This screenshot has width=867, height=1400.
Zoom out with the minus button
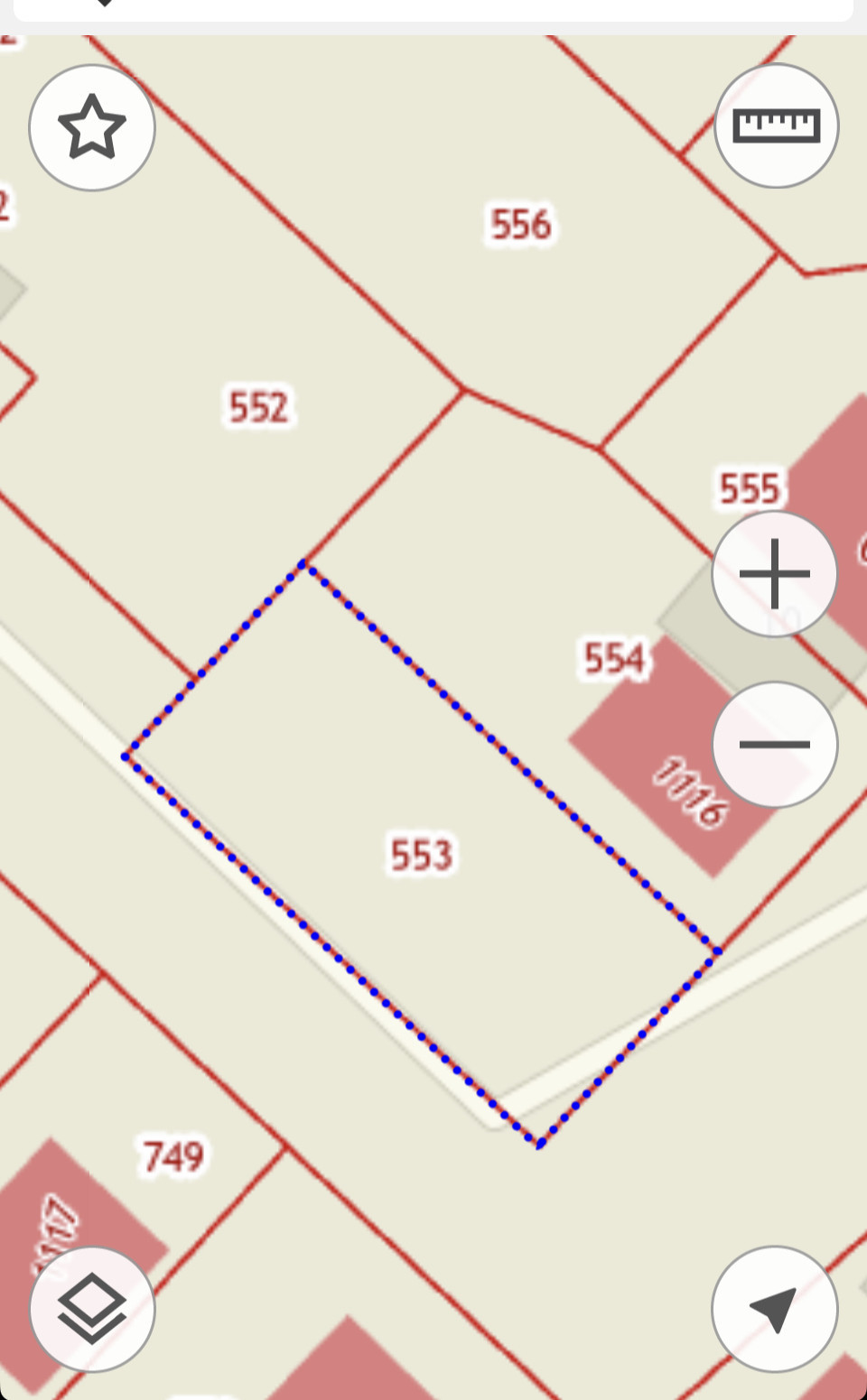point(775,745)
